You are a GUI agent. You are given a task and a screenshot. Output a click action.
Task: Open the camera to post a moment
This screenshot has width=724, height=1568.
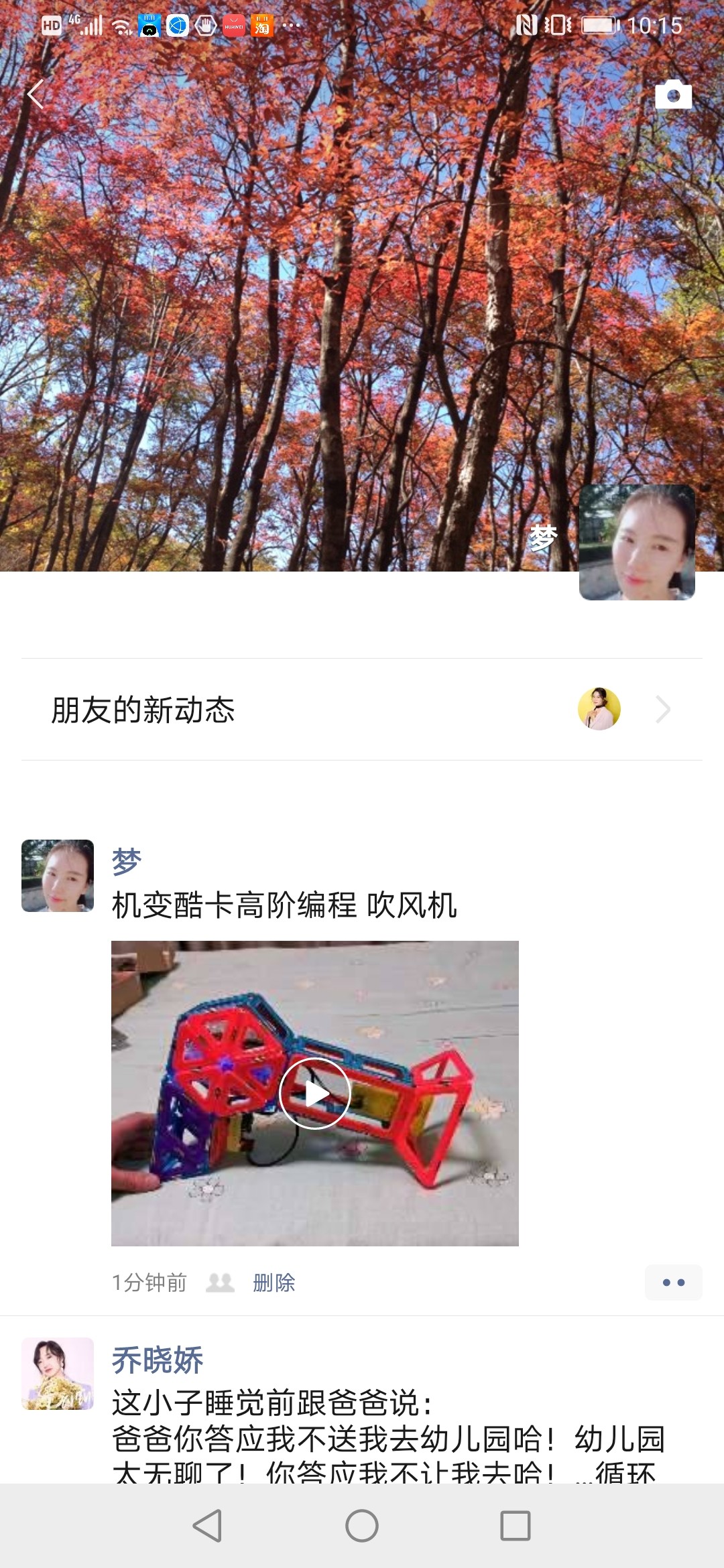click(x=673, y=95)
